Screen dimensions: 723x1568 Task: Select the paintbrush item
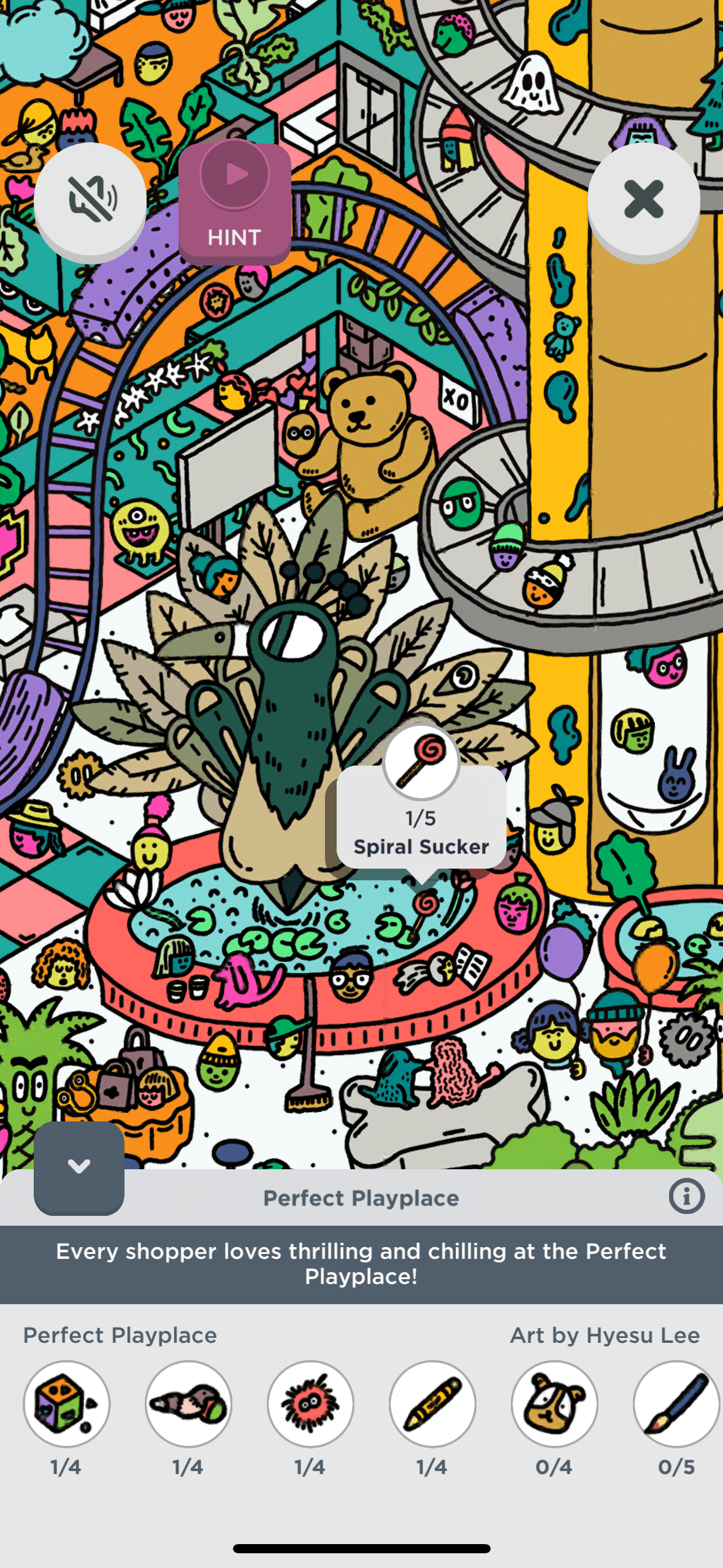pyautogui.click(x=676, y=1404)
